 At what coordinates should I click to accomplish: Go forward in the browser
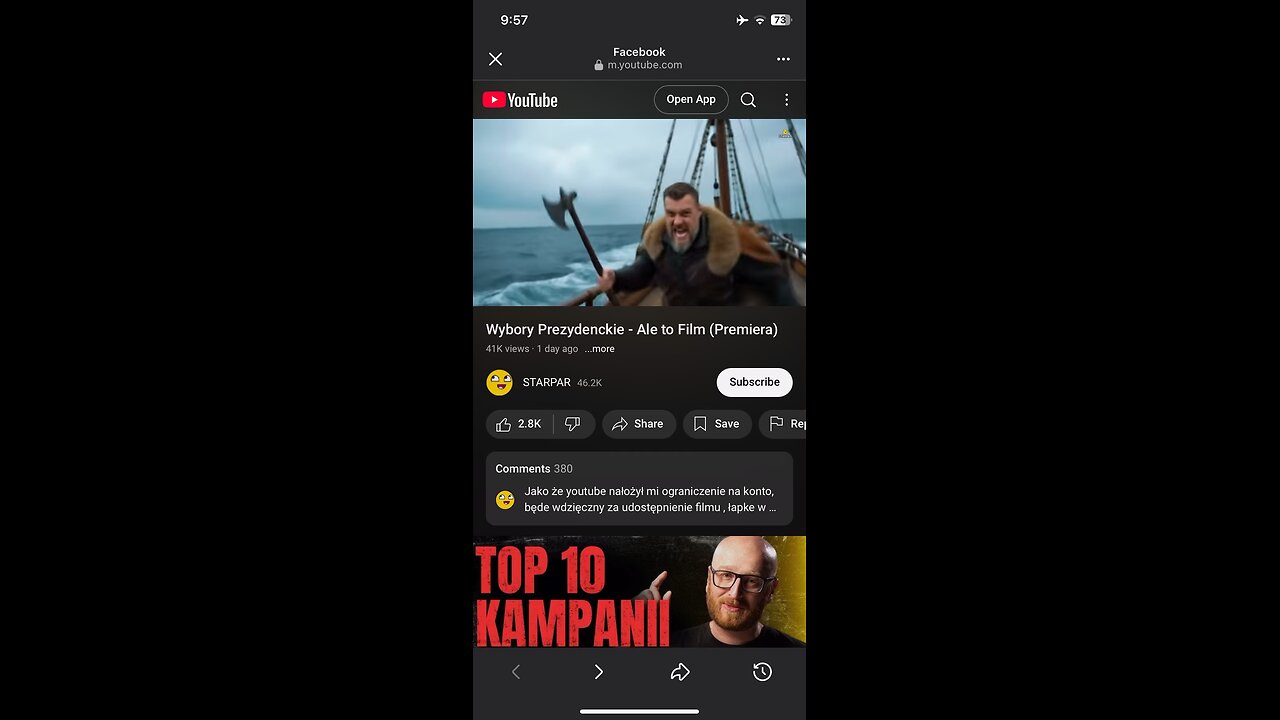(x=598, y=672)
